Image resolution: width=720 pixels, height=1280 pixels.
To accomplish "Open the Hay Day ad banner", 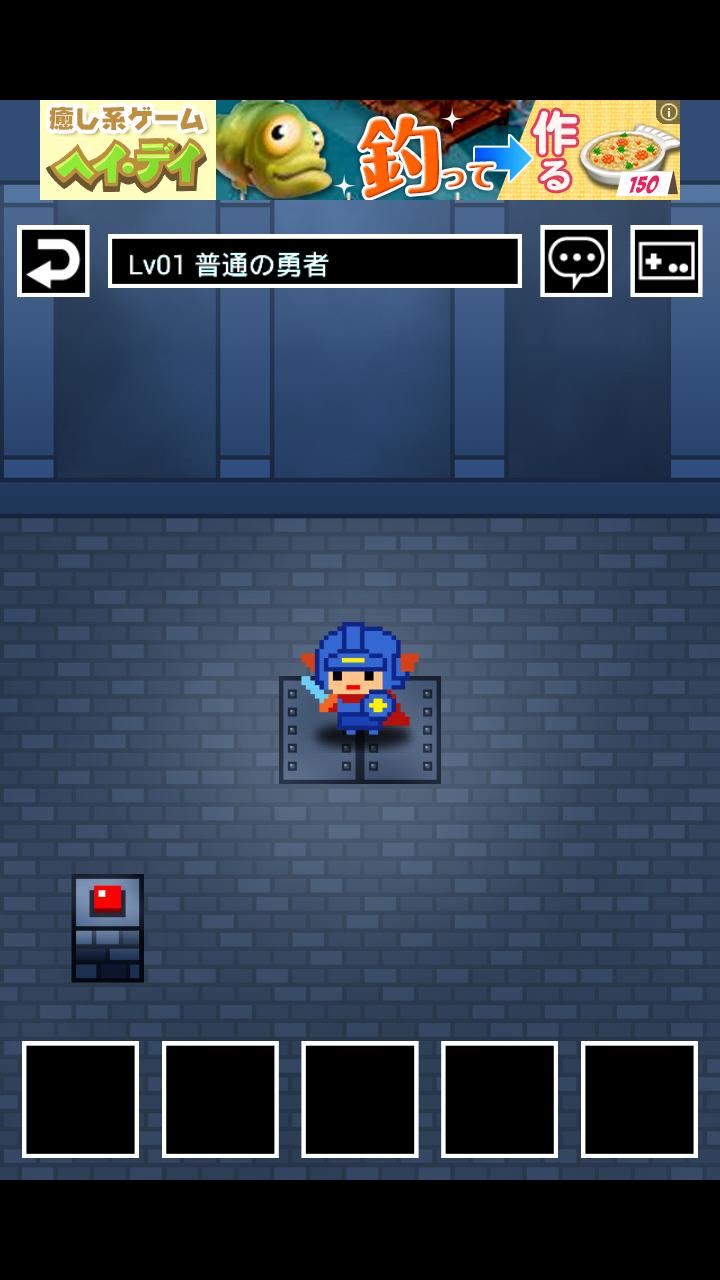I will [360, 150].
